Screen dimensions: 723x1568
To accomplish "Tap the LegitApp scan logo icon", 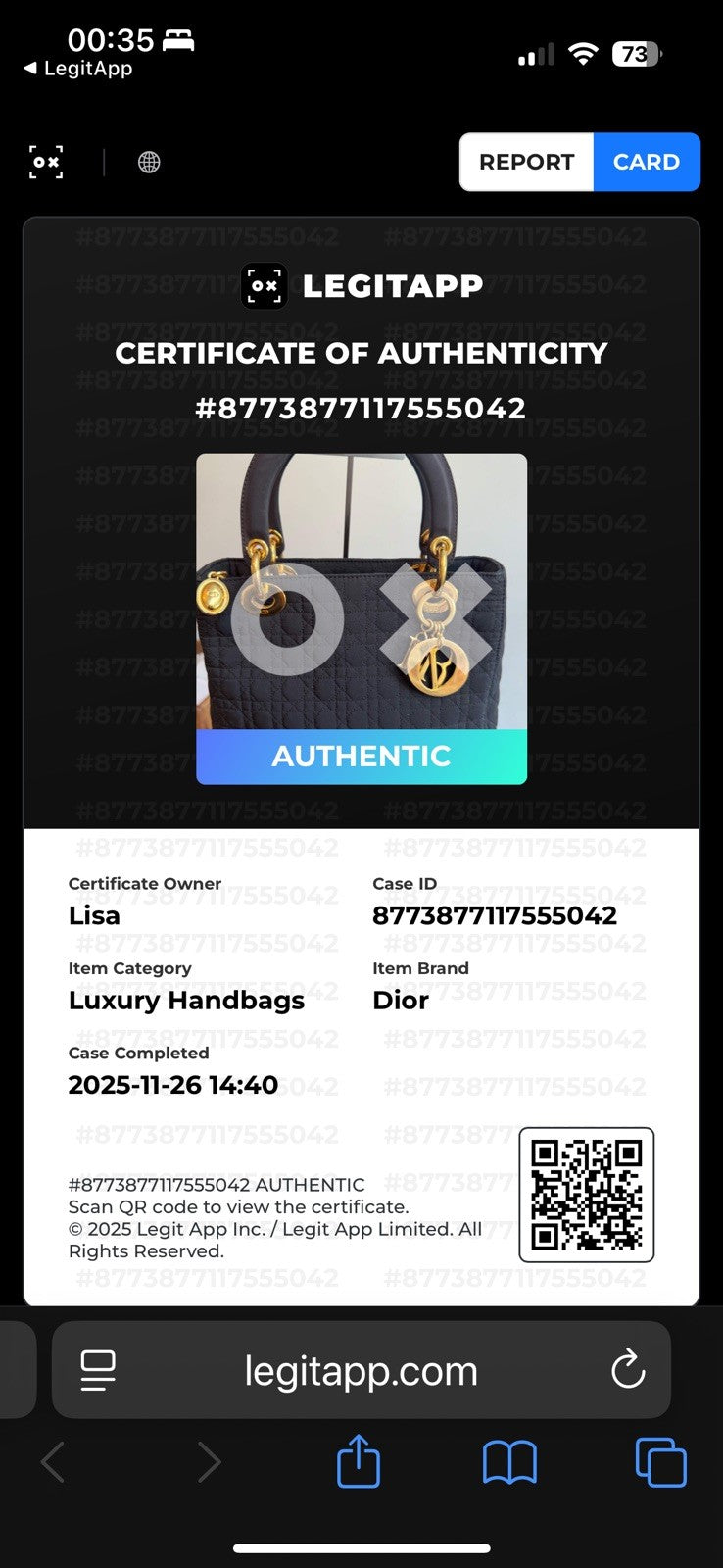I will 46,162.
